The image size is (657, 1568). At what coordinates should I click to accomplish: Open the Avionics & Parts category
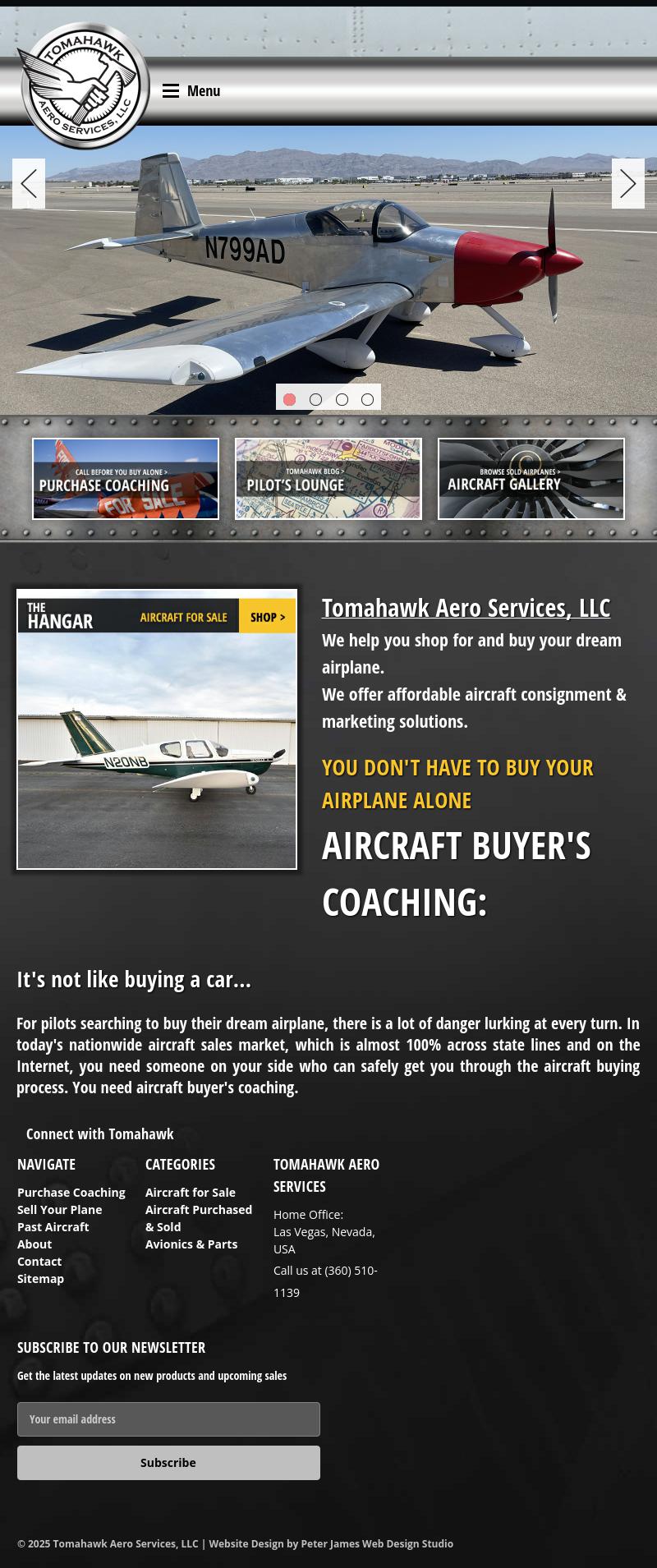(x=191, y=1244)
